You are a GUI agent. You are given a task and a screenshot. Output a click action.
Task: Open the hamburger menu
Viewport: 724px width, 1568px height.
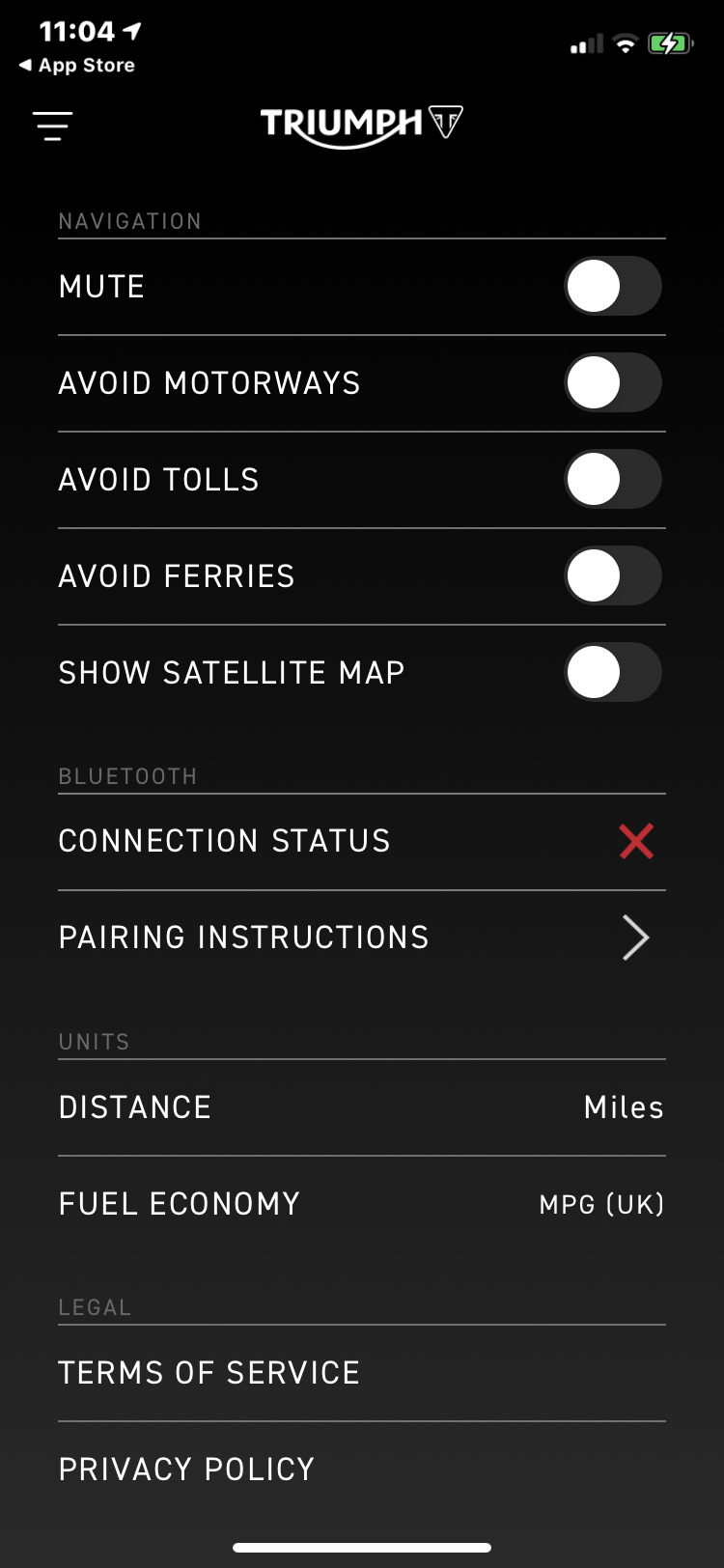tap(52, 126)
